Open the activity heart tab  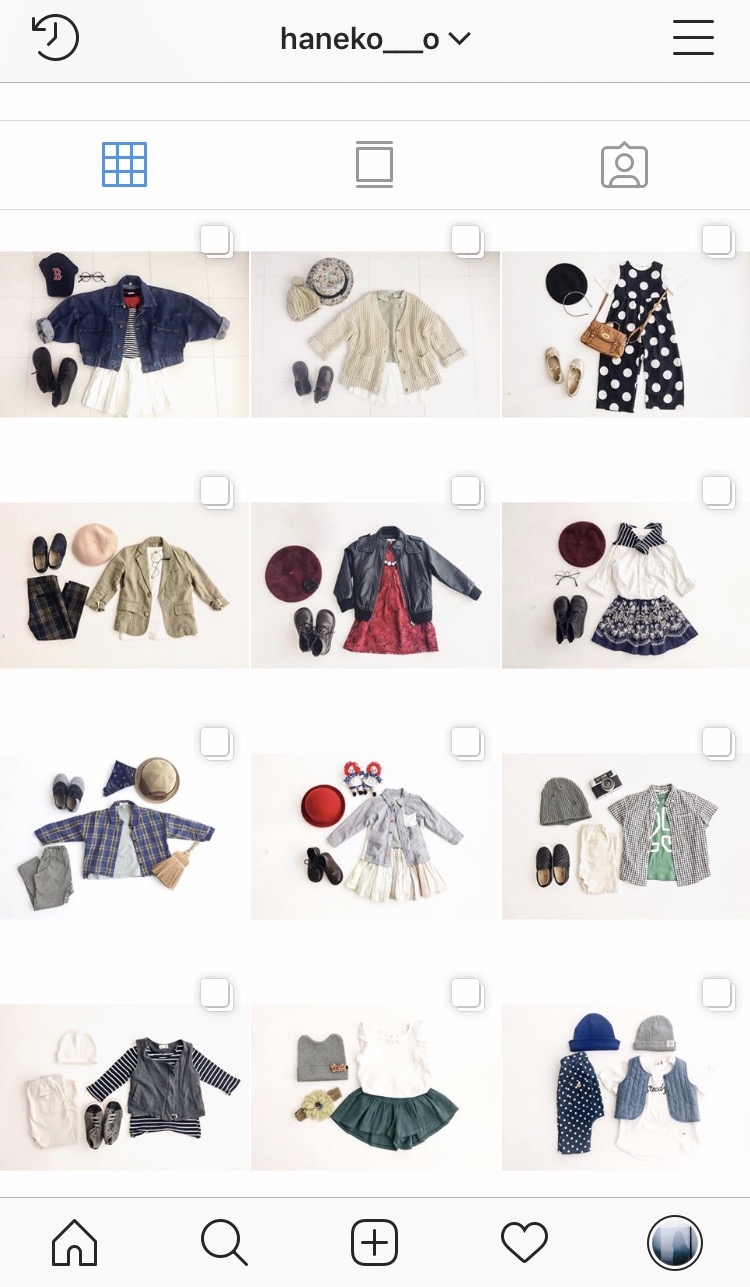pos(524,1243)
